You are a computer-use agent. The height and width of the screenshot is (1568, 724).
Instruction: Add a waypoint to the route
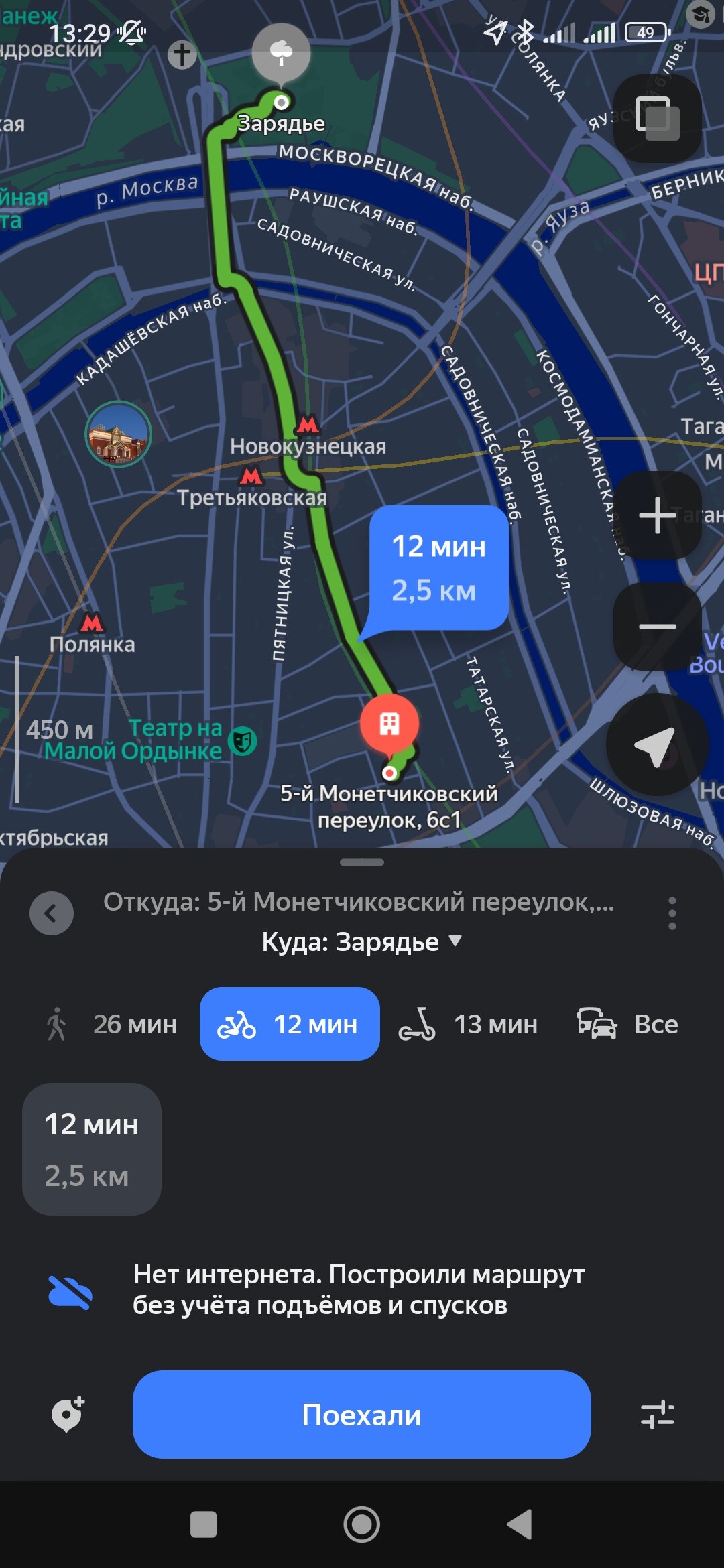[x=68, y=1415]
